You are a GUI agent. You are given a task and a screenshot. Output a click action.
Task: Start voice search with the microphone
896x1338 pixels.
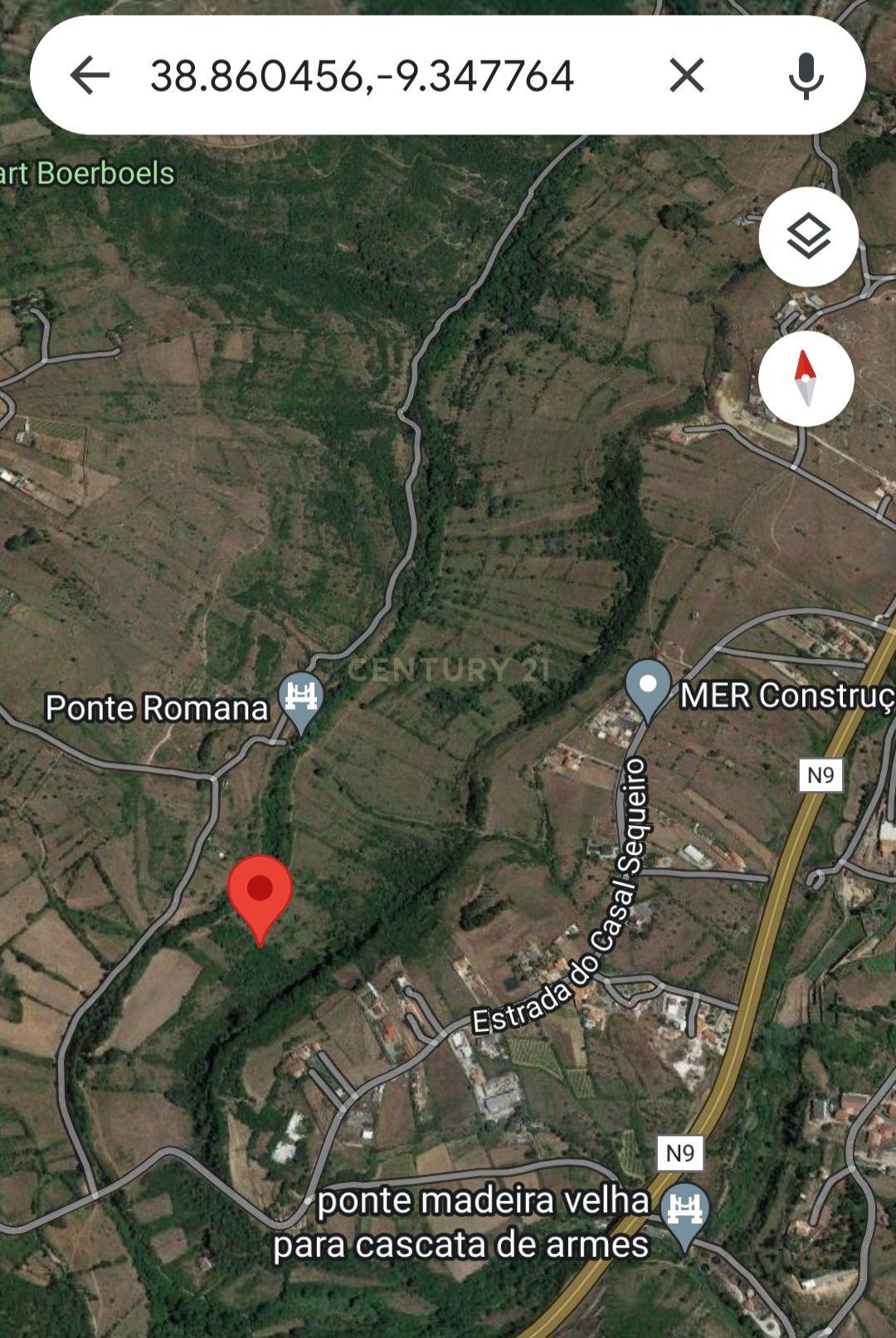click(806, 76)
